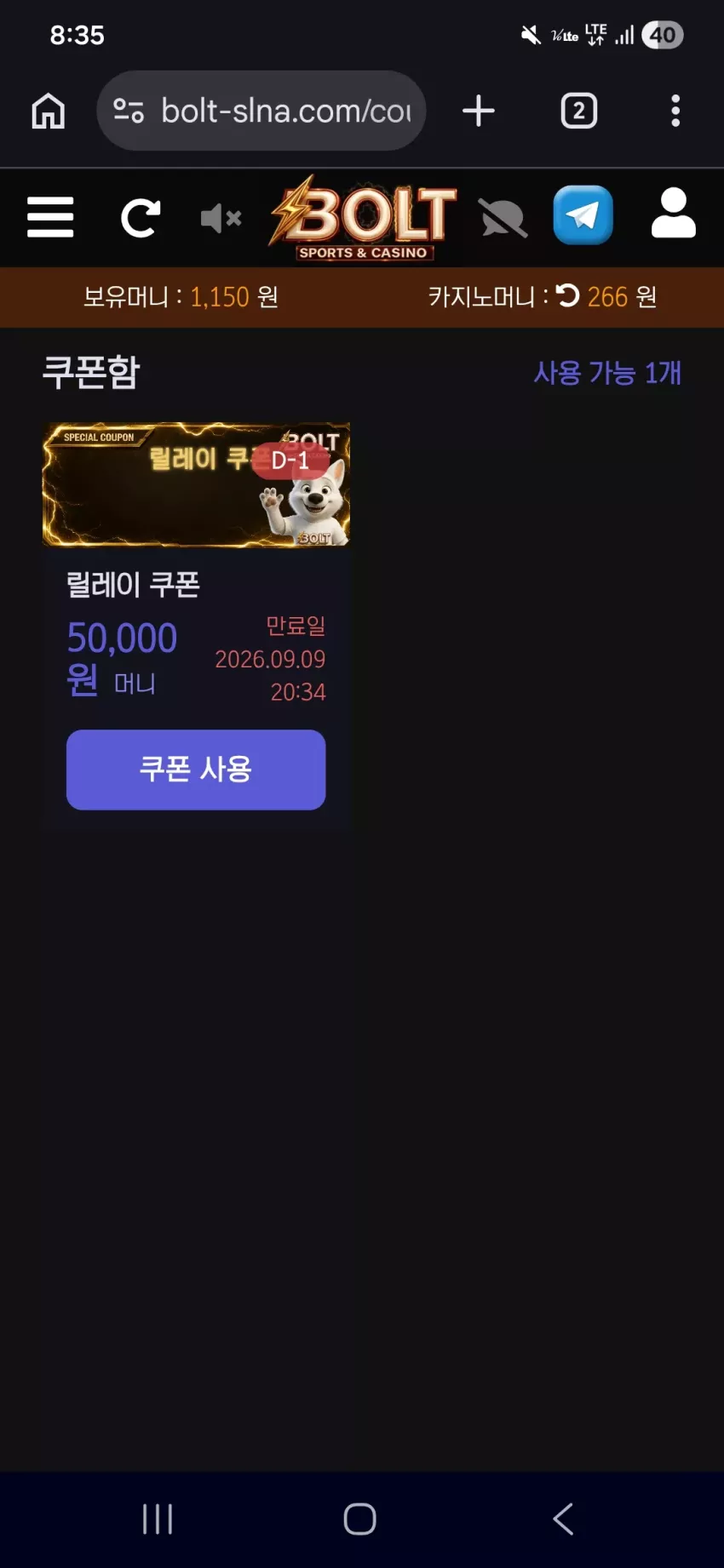Viewport: 724px width, 1568px height.
Task: Toggle the muted sound icon
Action: tap(221, 218)
